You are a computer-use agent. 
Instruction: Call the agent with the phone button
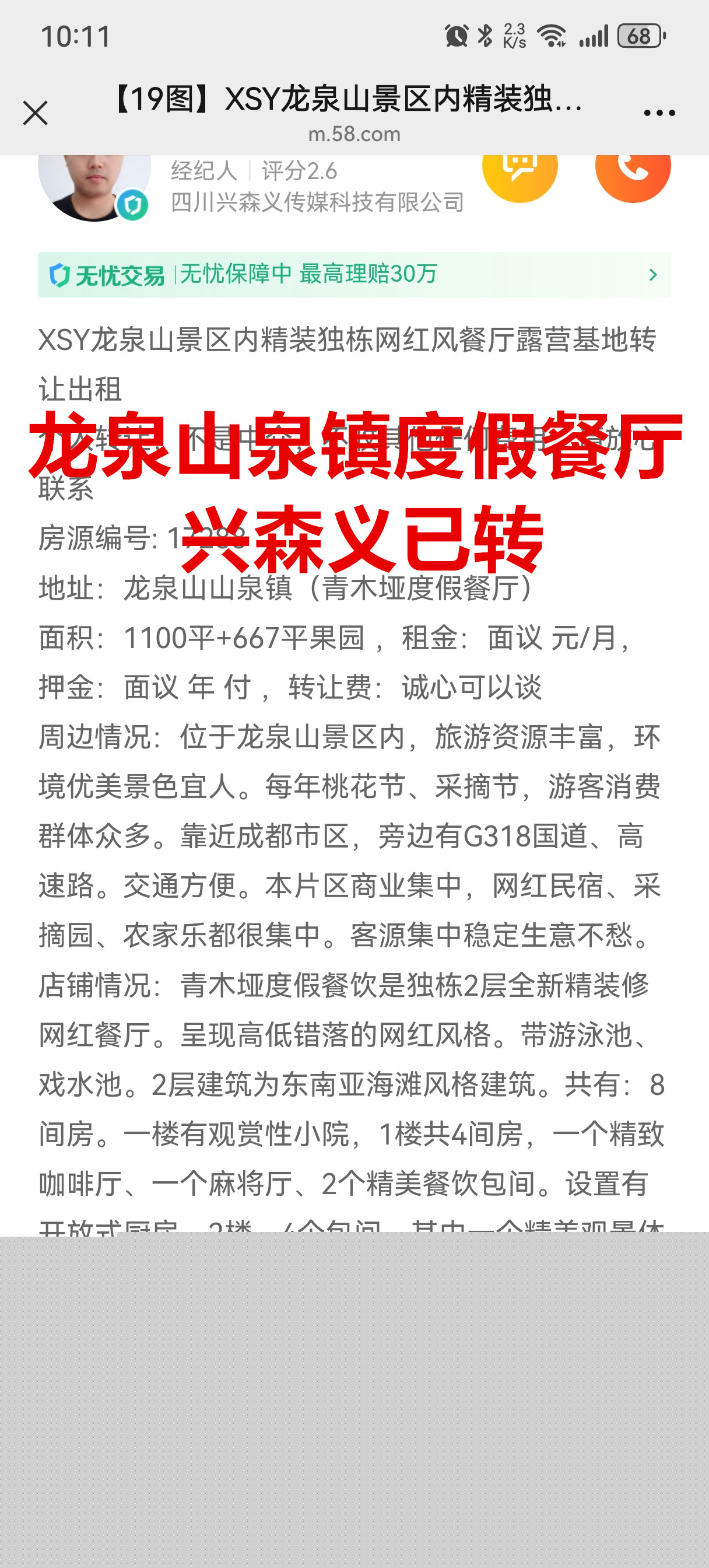coord(632,173)
